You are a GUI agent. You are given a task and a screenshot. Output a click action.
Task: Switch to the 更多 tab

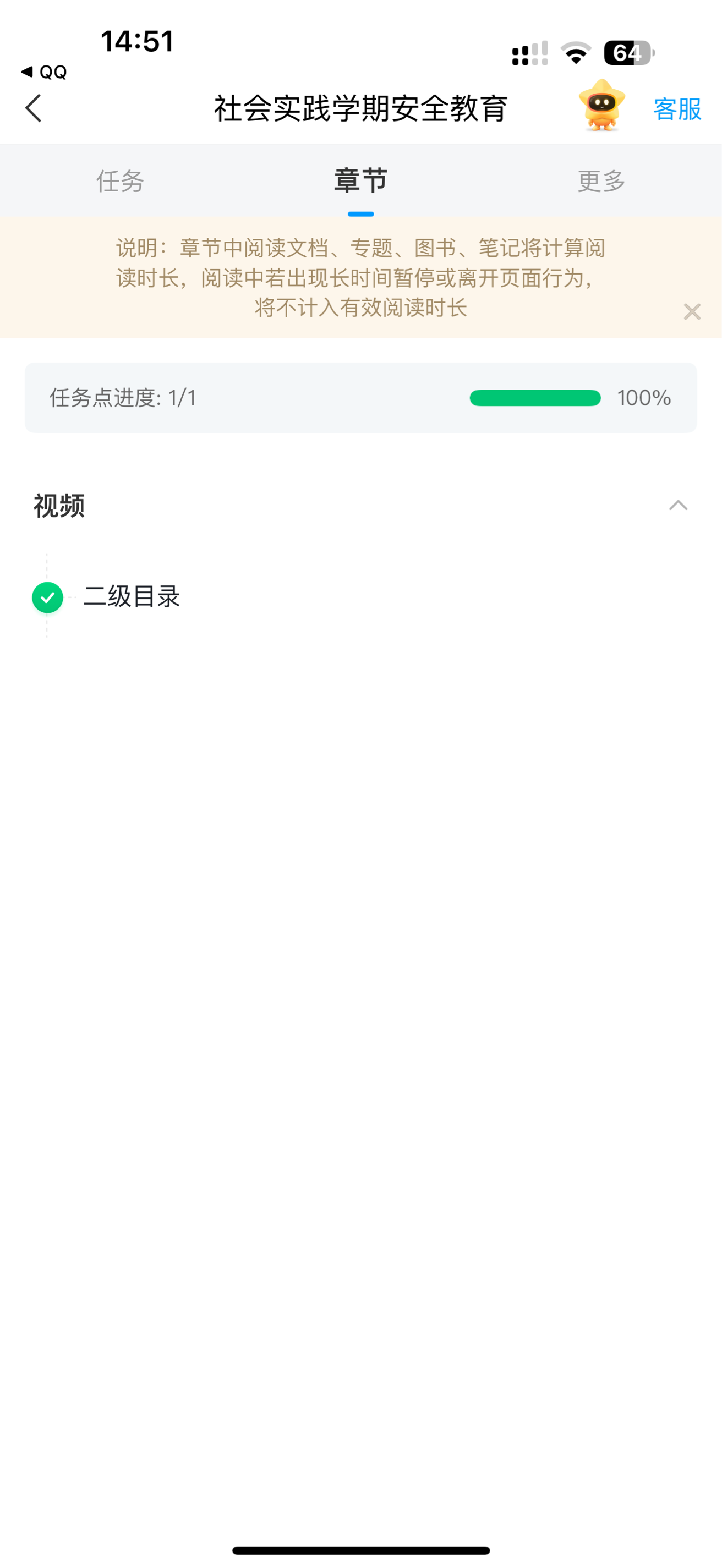[x=601, y=181]
